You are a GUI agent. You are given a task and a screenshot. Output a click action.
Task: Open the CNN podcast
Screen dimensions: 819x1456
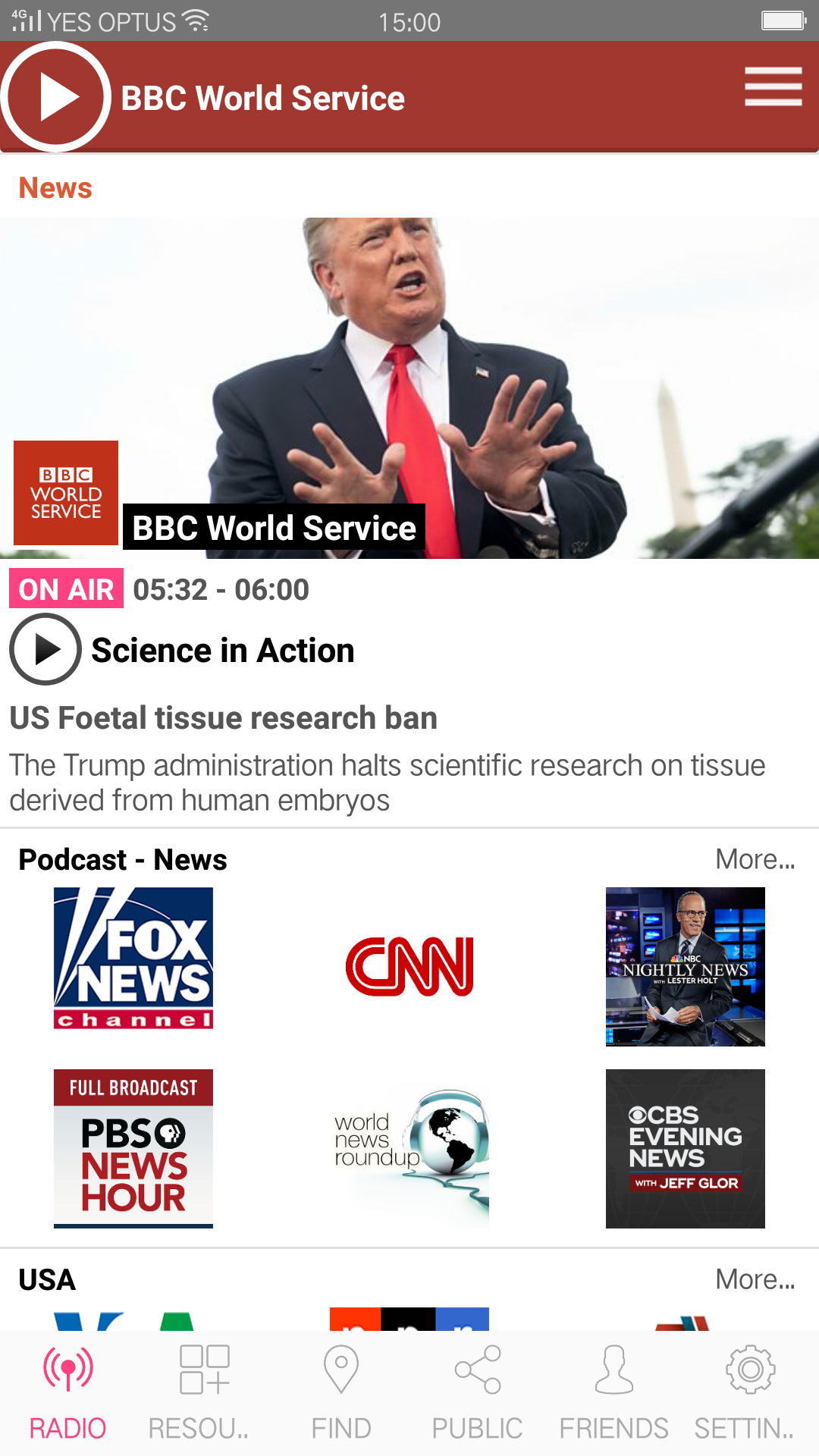pos(409,966)
